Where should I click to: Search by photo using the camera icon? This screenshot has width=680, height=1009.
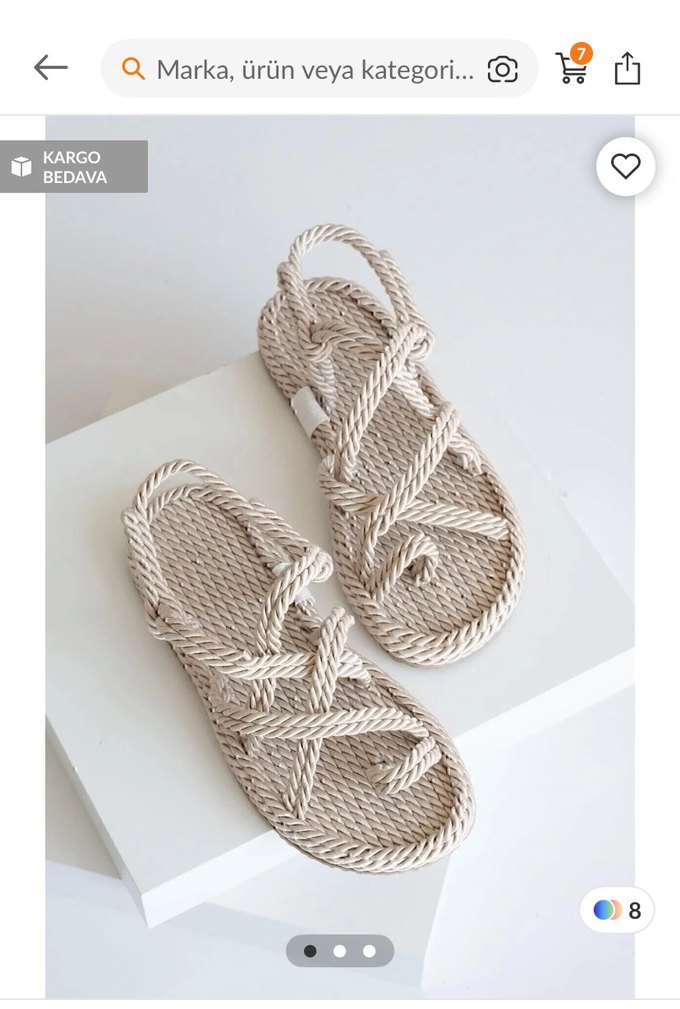(x=502, y=69)
